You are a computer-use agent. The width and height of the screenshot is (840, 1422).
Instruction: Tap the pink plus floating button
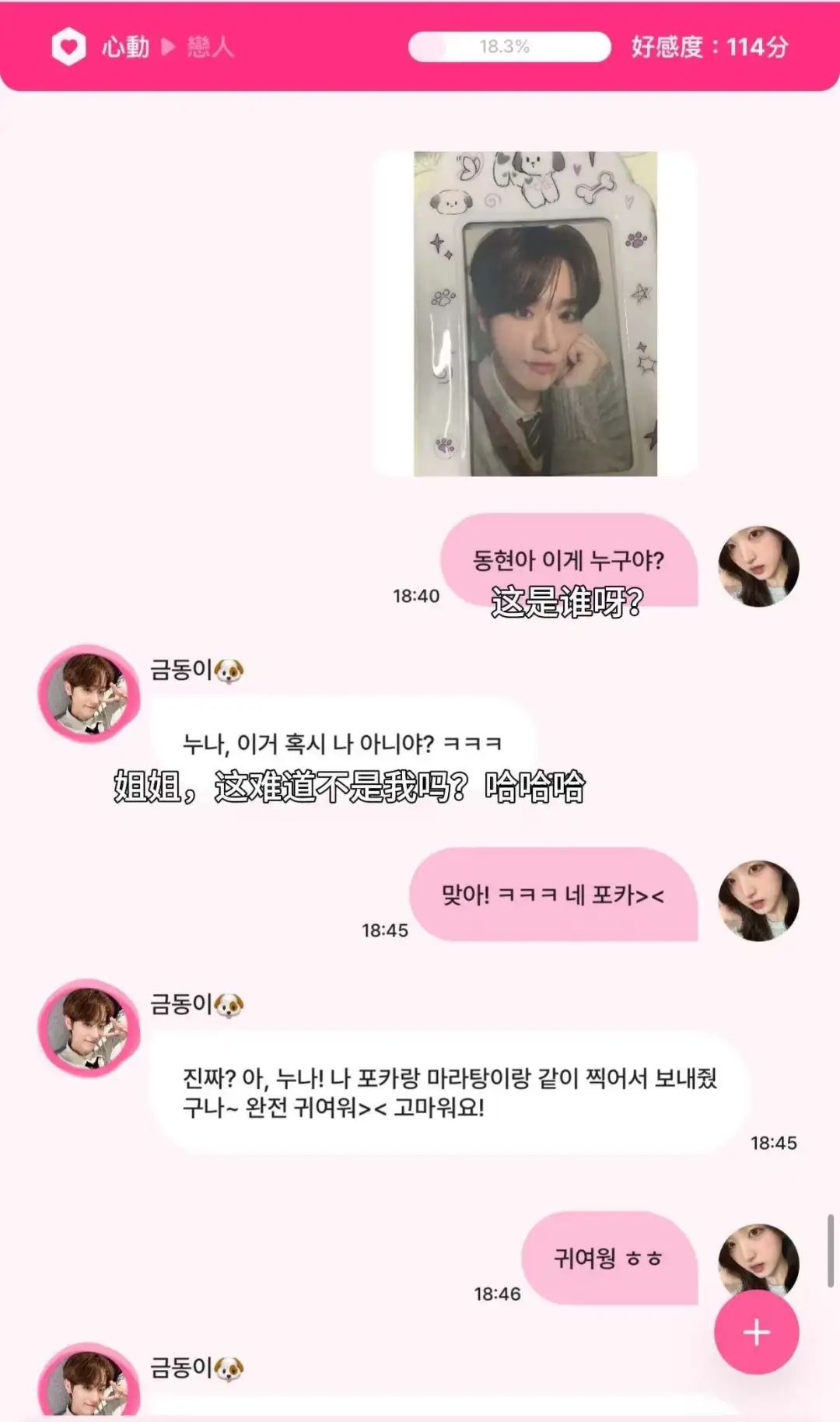(756, 1332)
